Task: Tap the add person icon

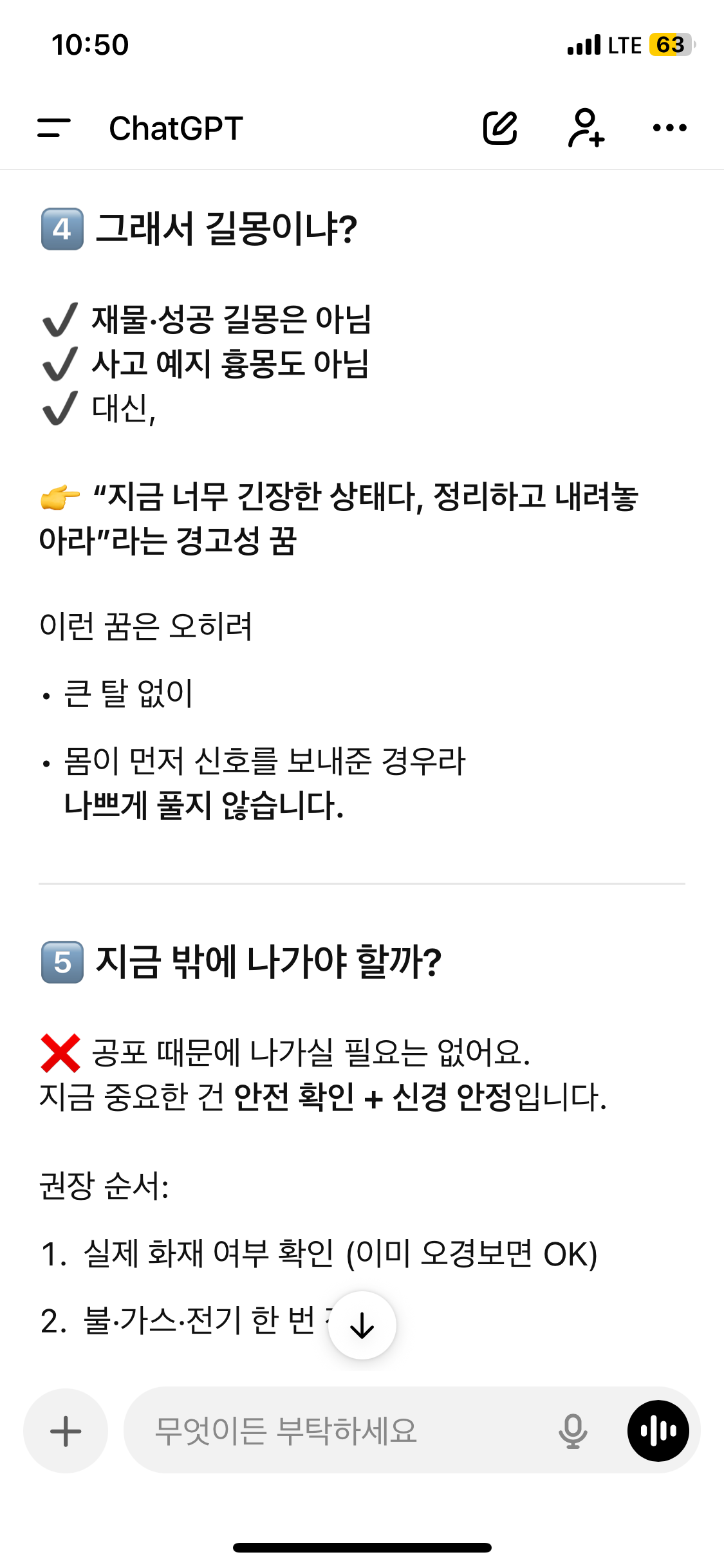Action: click(586, 127)
